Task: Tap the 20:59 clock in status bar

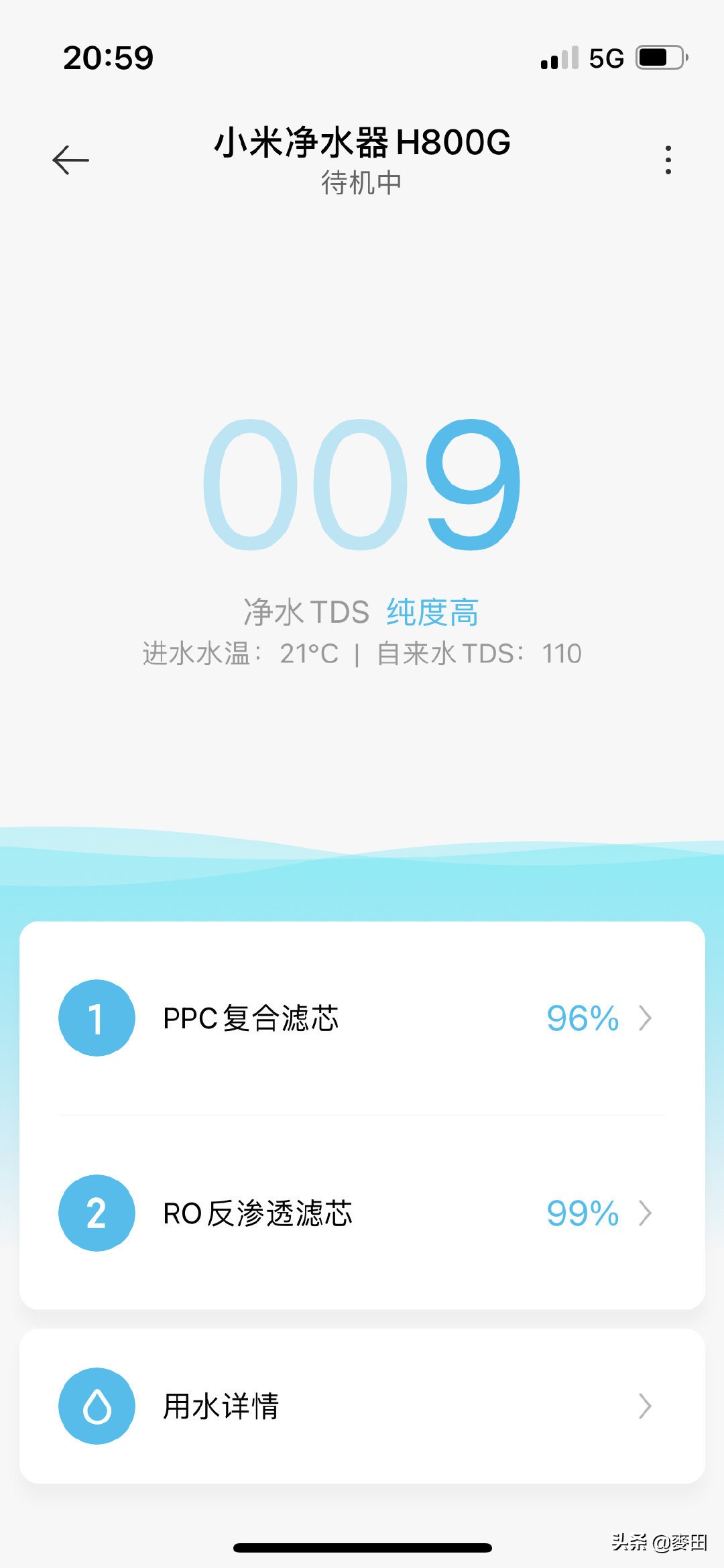Action: (x=107, y=59)
